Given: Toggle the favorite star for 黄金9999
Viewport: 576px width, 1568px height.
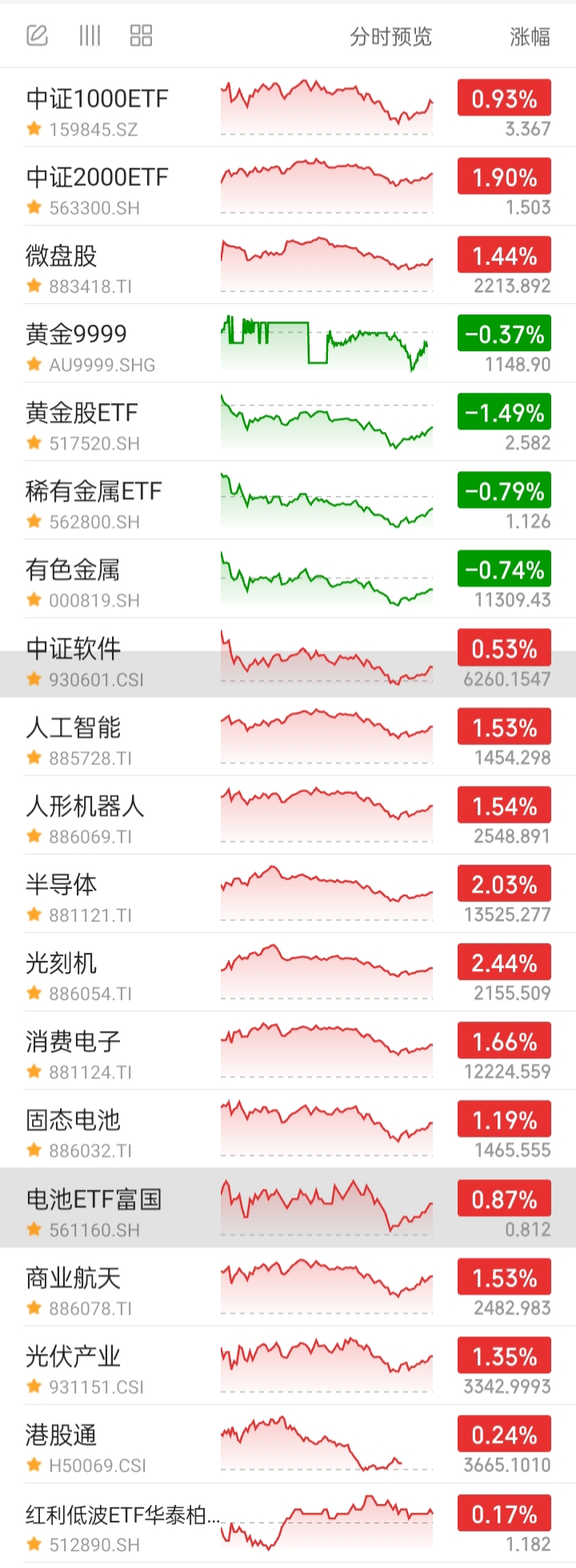Looking at the screenshot, I should click(x=33, y=364).
